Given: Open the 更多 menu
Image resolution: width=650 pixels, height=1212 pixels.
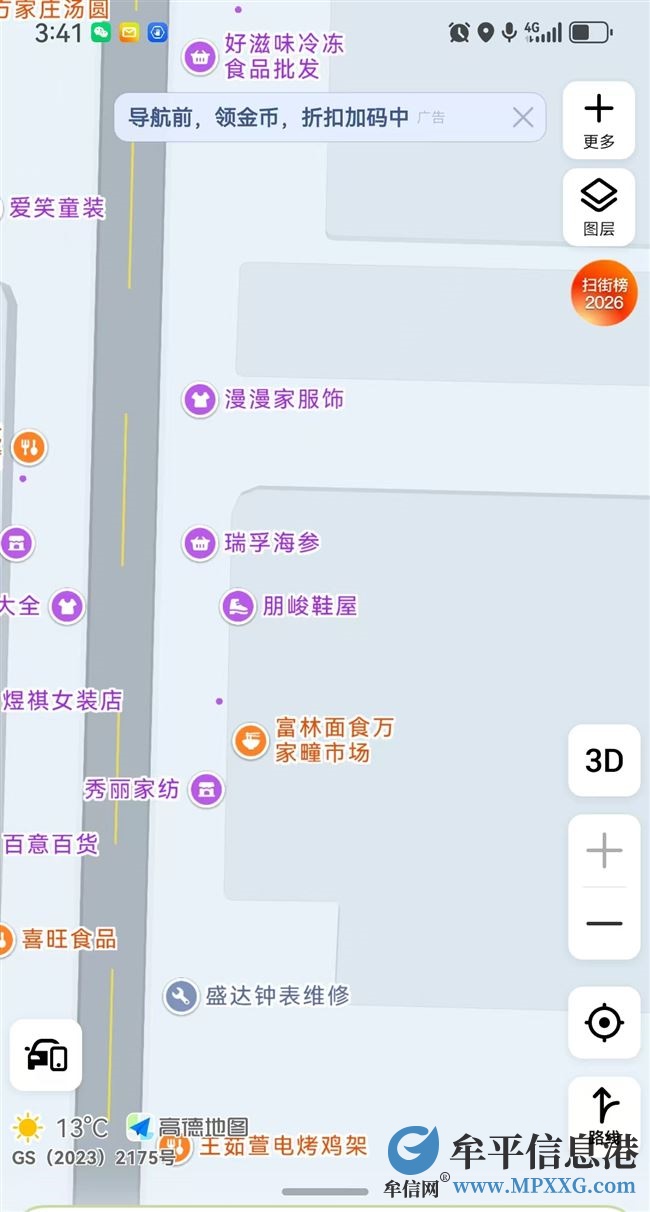Looking at the screenshot, I should 599,120.
